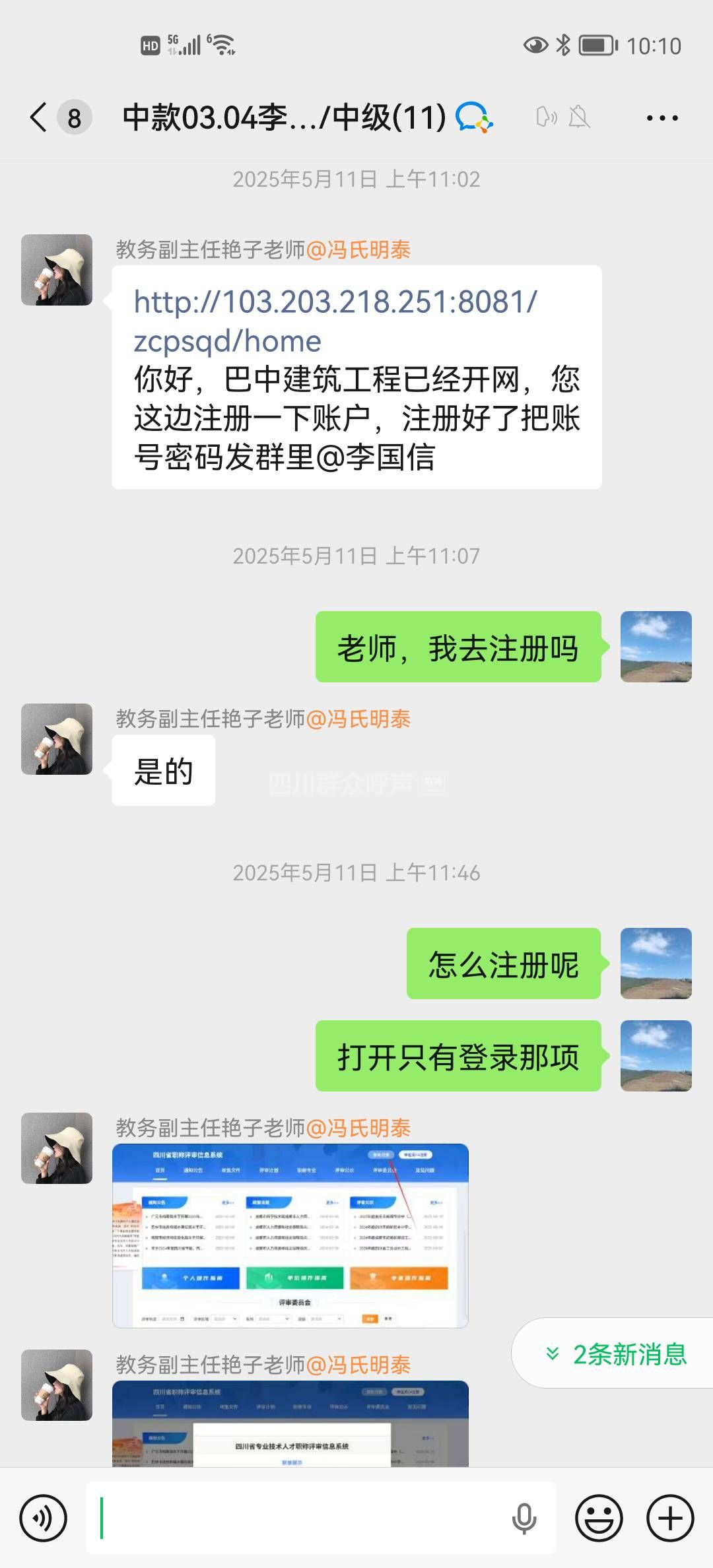Open the 四川省职称评审信息系统 homepage screenshot

tap(290, 1235)
